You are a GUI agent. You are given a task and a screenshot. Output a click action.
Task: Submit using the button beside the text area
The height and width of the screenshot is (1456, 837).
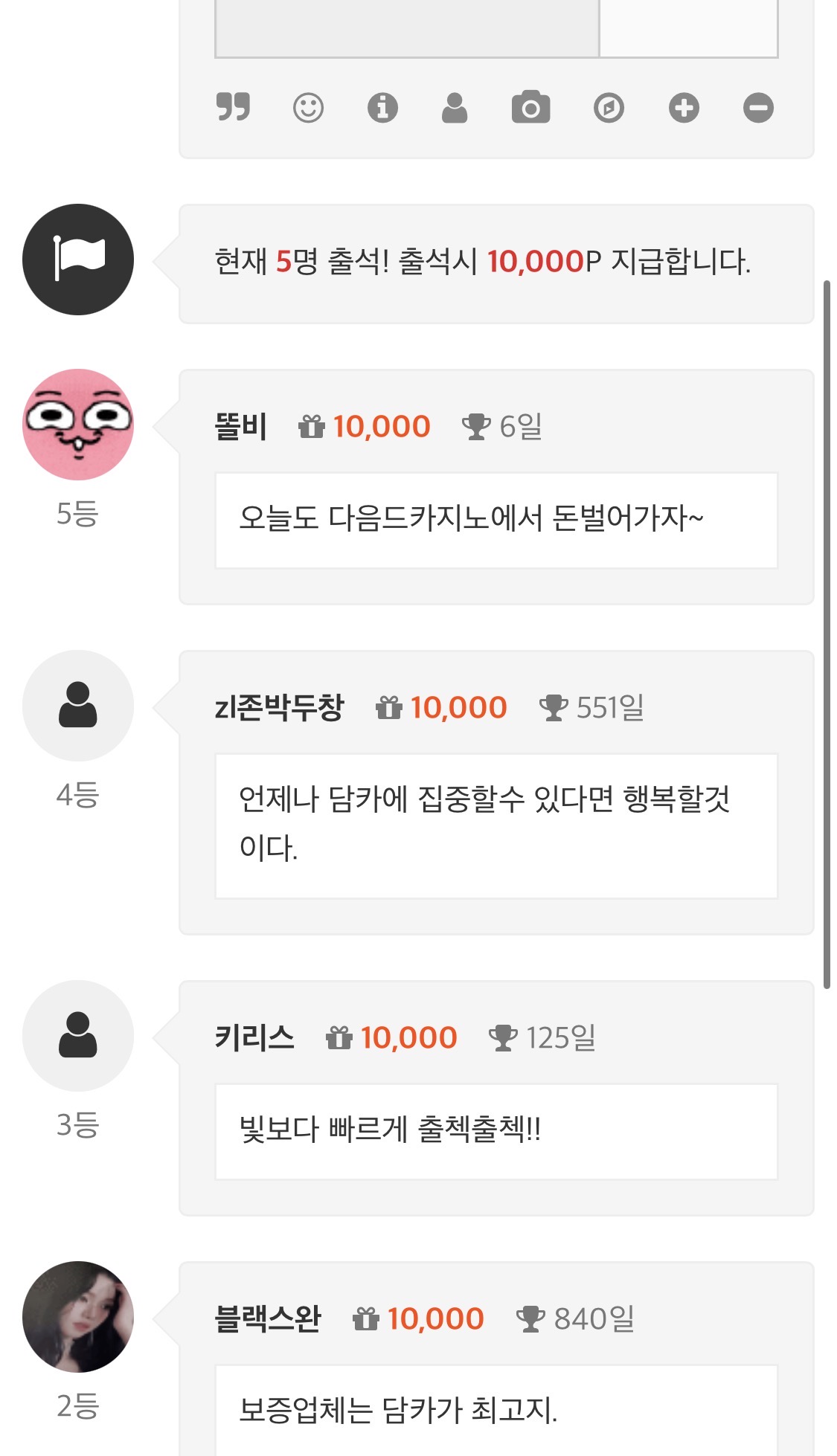pos(688,27)
